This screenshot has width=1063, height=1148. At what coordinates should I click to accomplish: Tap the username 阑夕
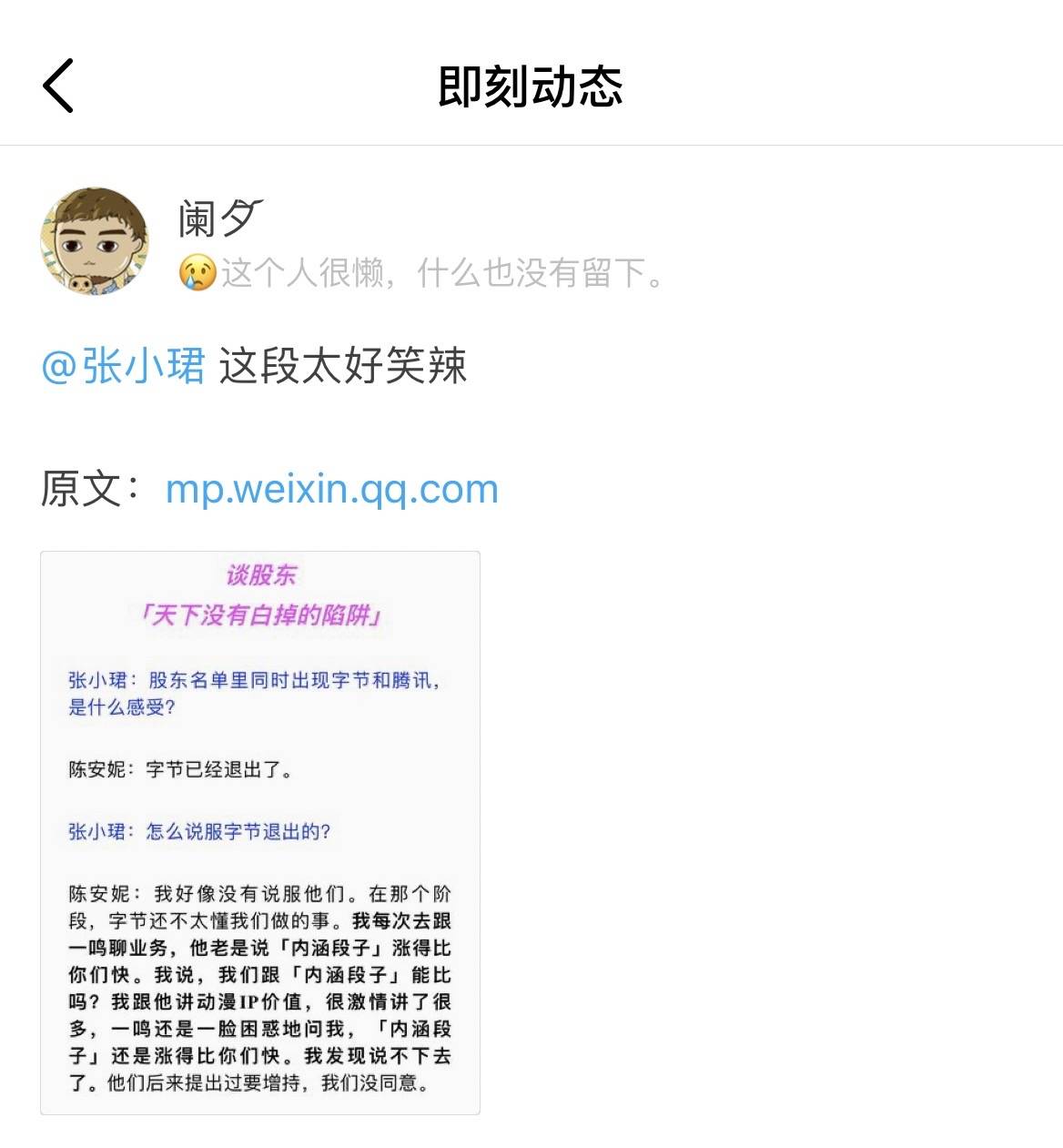click(220, 218)
